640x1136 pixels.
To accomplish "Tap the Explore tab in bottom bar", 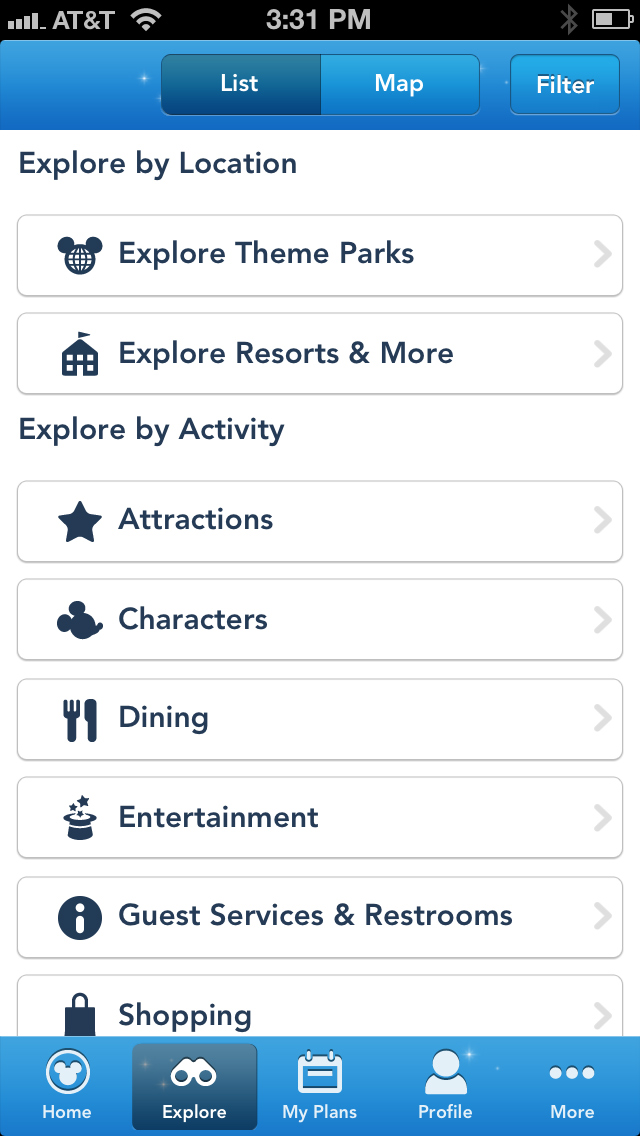I will pyautogui.click(x=194, y=1086).
